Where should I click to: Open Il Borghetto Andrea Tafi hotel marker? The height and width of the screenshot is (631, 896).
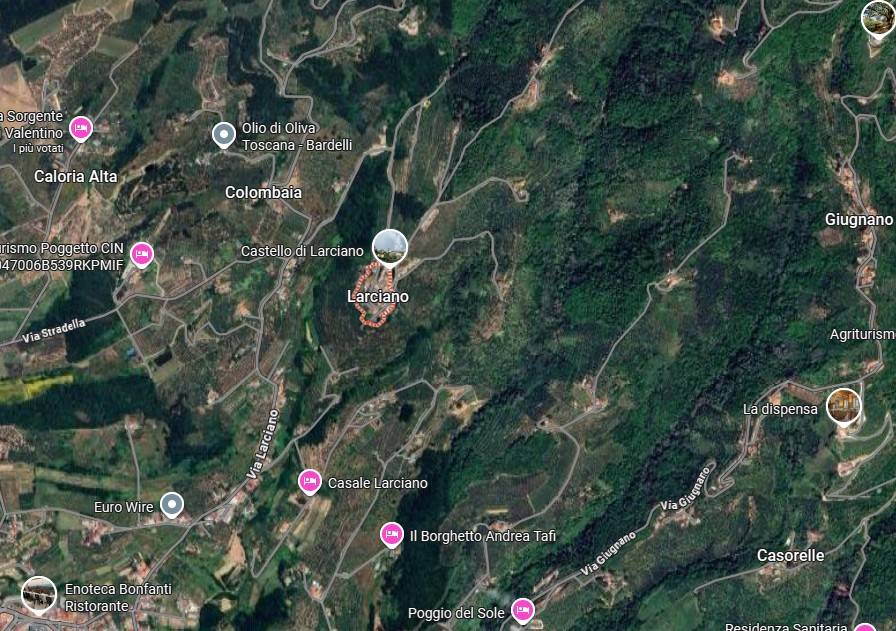[x=392, y=534]
